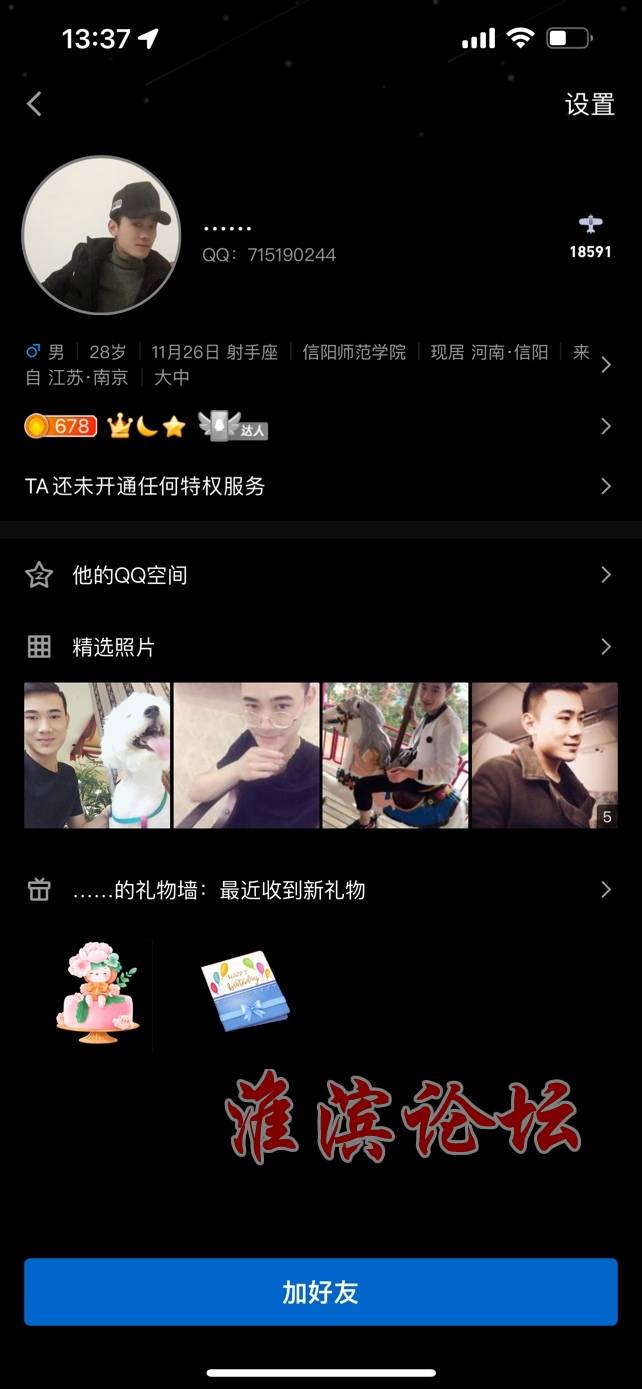View the profile avatar photo

coord(101,235)
